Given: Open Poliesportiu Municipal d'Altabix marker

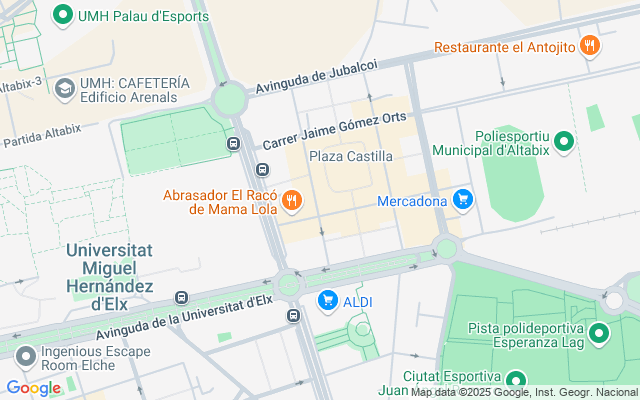Looking at the screenshot, I should click(564, 143).
